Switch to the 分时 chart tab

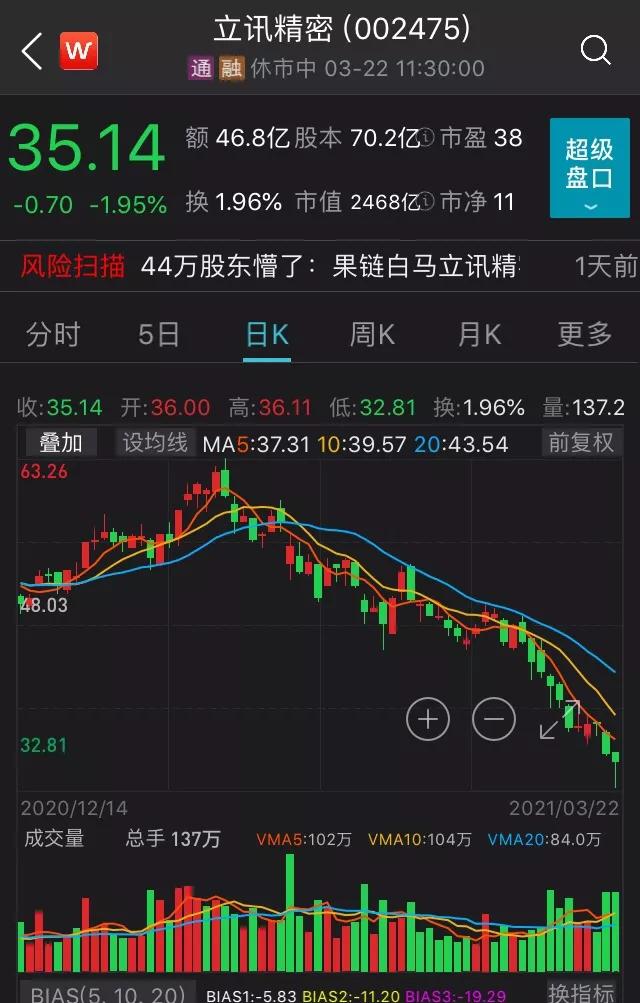coord(53,334)
